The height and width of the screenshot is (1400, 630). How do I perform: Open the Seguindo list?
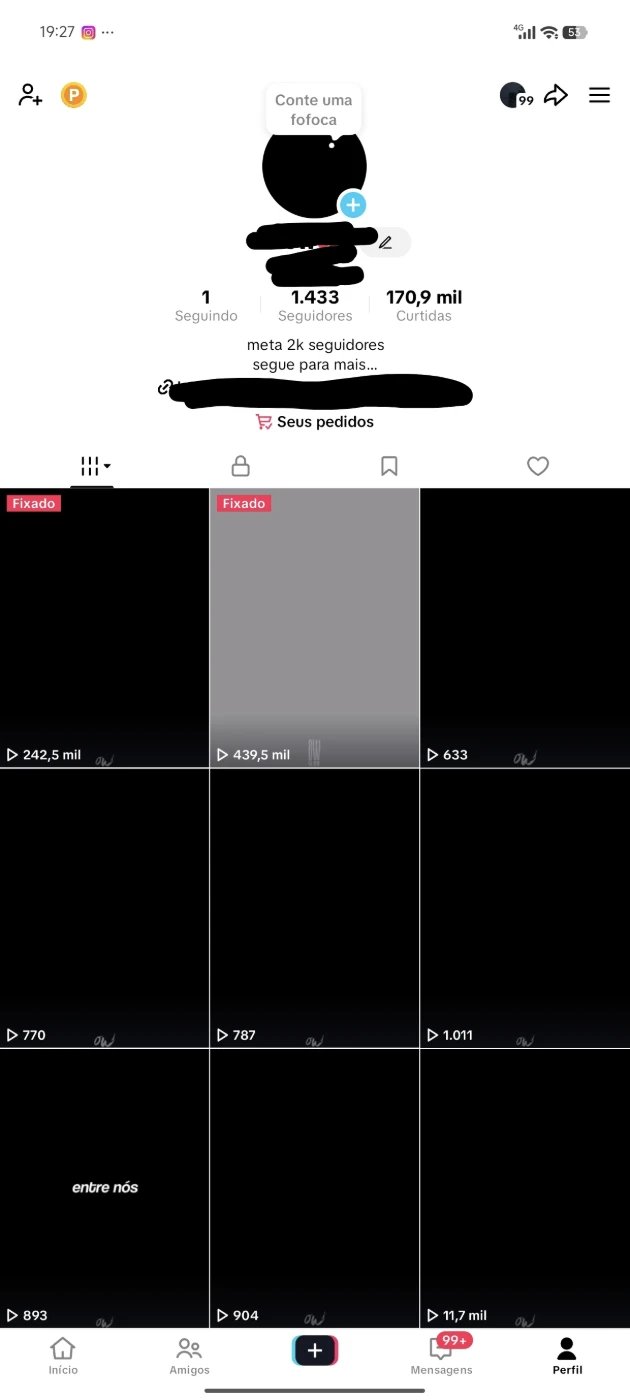(x=206, y=305)
